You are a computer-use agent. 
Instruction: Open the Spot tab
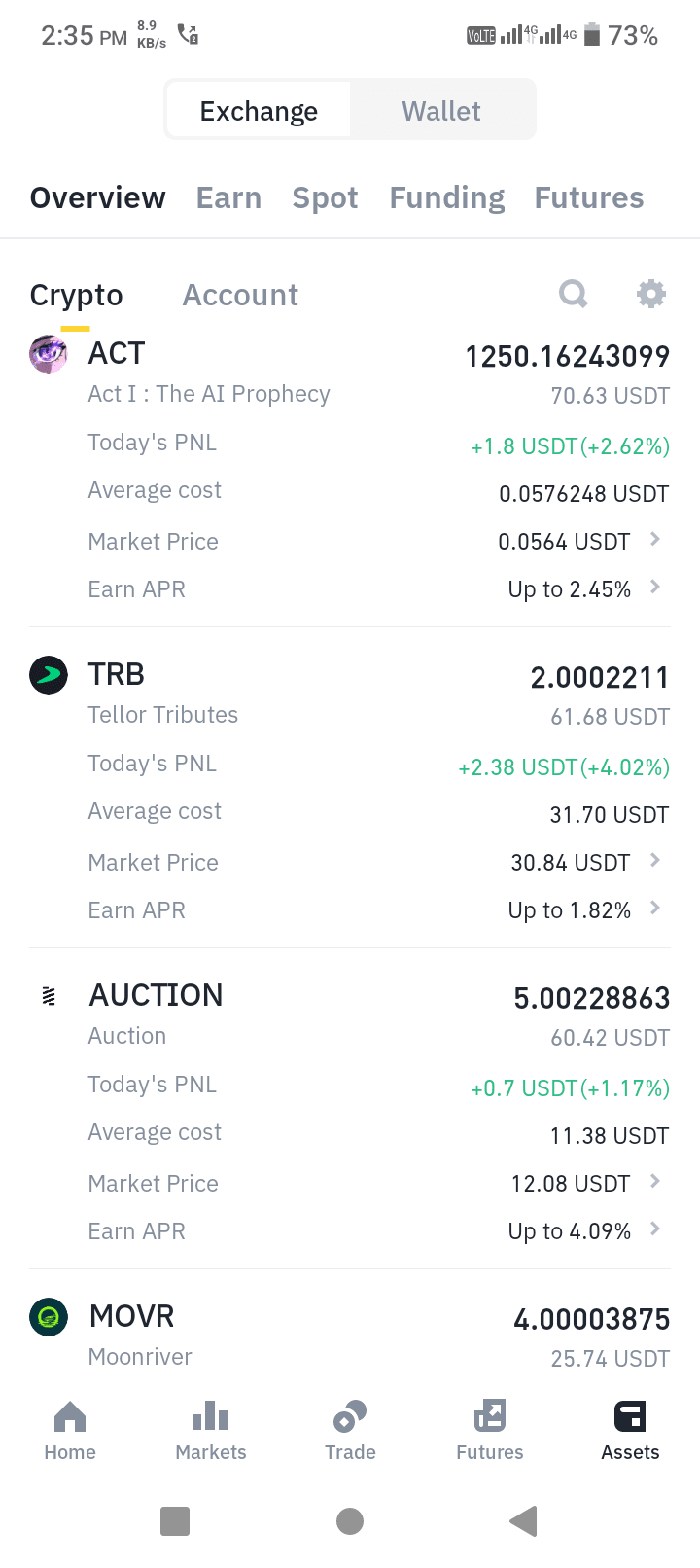325,197
